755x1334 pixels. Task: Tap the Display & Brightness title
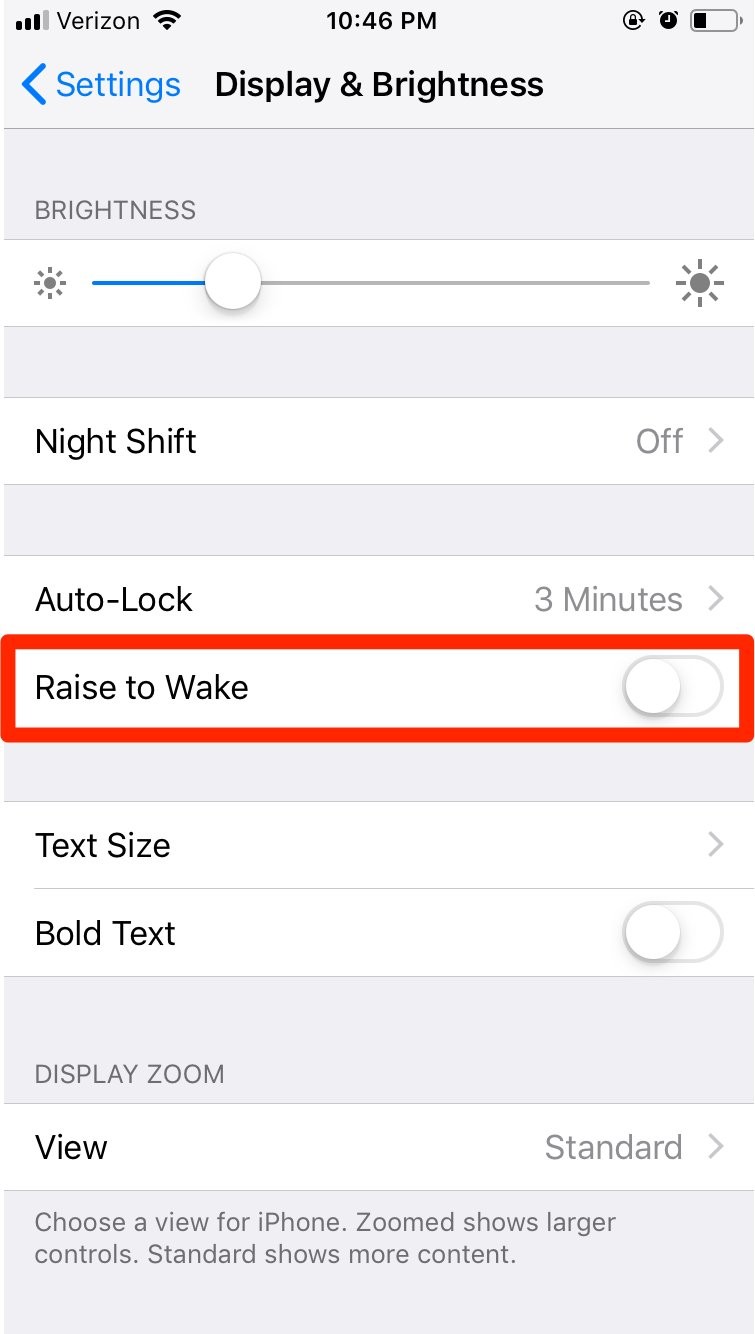coord(377,85)
